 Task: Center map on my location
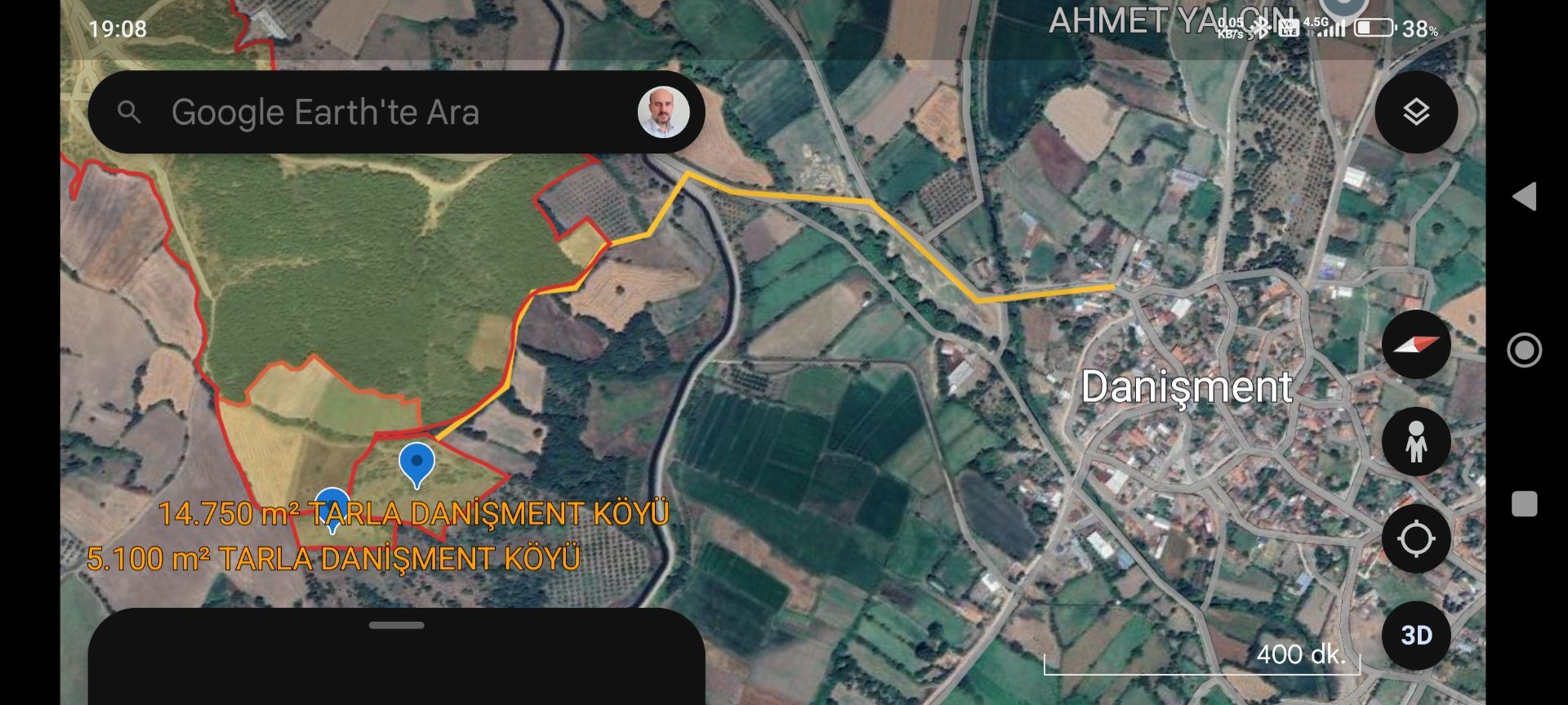pos(1415,539)
